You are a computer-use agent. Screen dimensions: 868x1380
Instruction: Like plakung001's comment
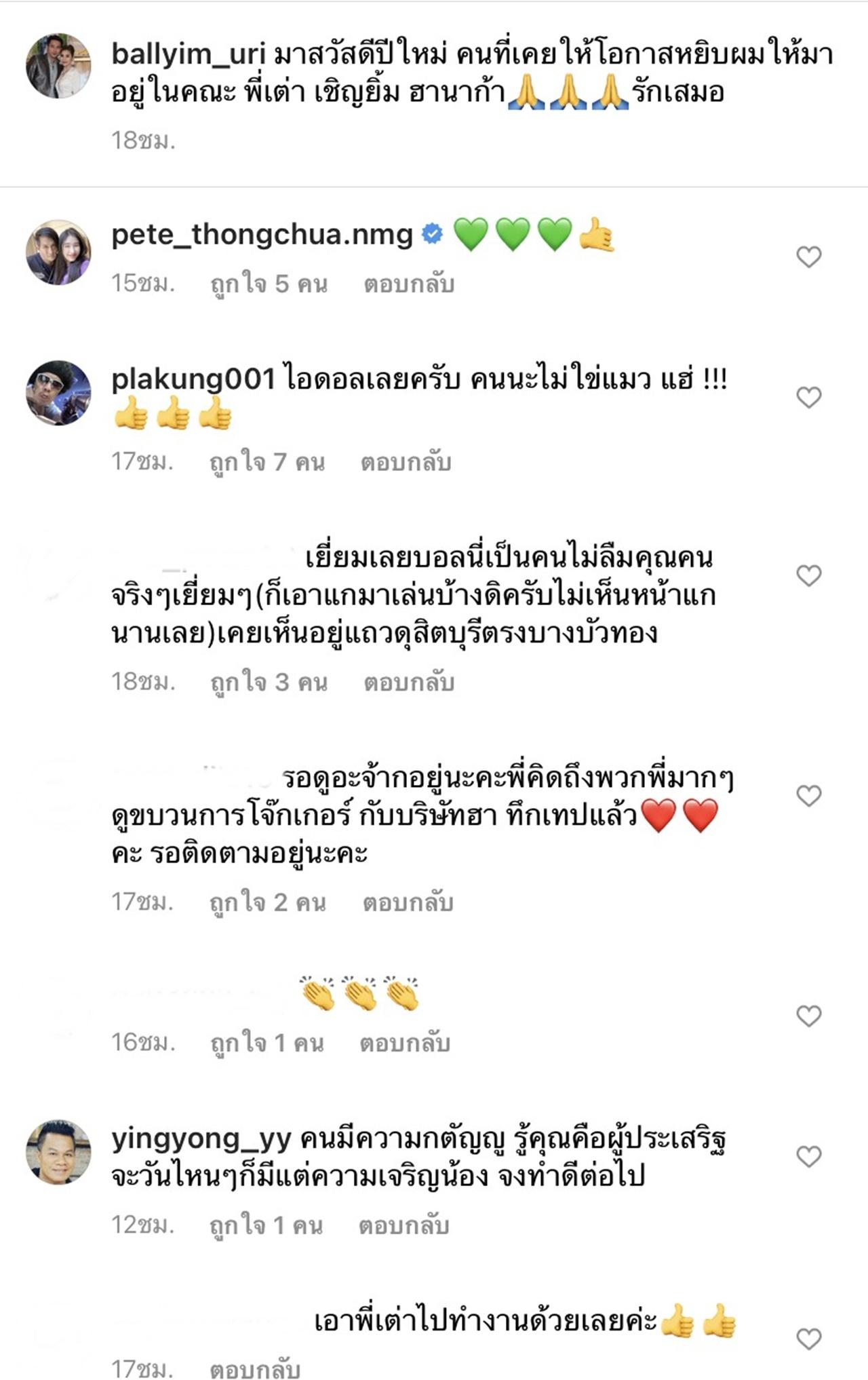pos(808,398)
